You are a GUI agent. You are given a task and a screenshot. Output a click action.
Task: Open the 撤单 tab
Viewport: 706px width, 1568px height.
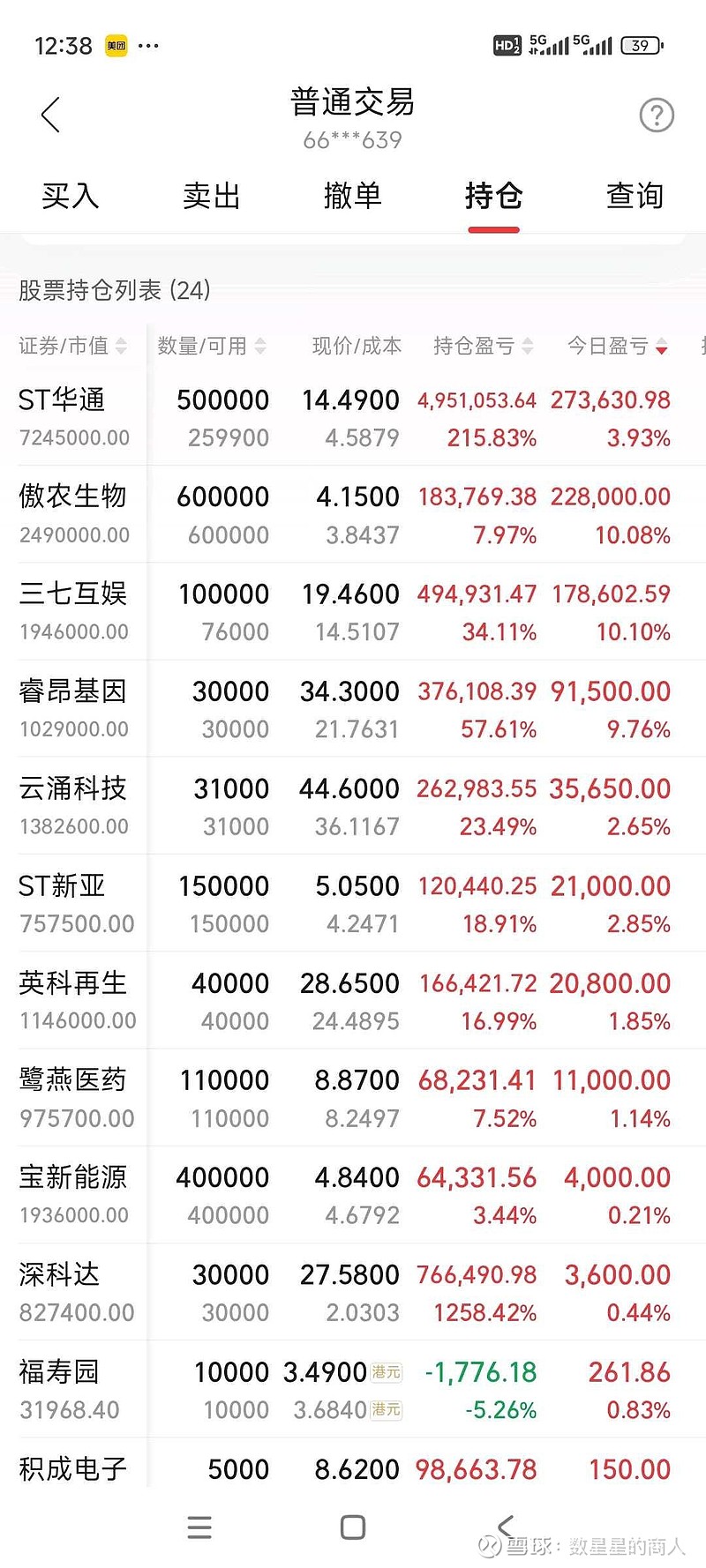tap(353, 196)
